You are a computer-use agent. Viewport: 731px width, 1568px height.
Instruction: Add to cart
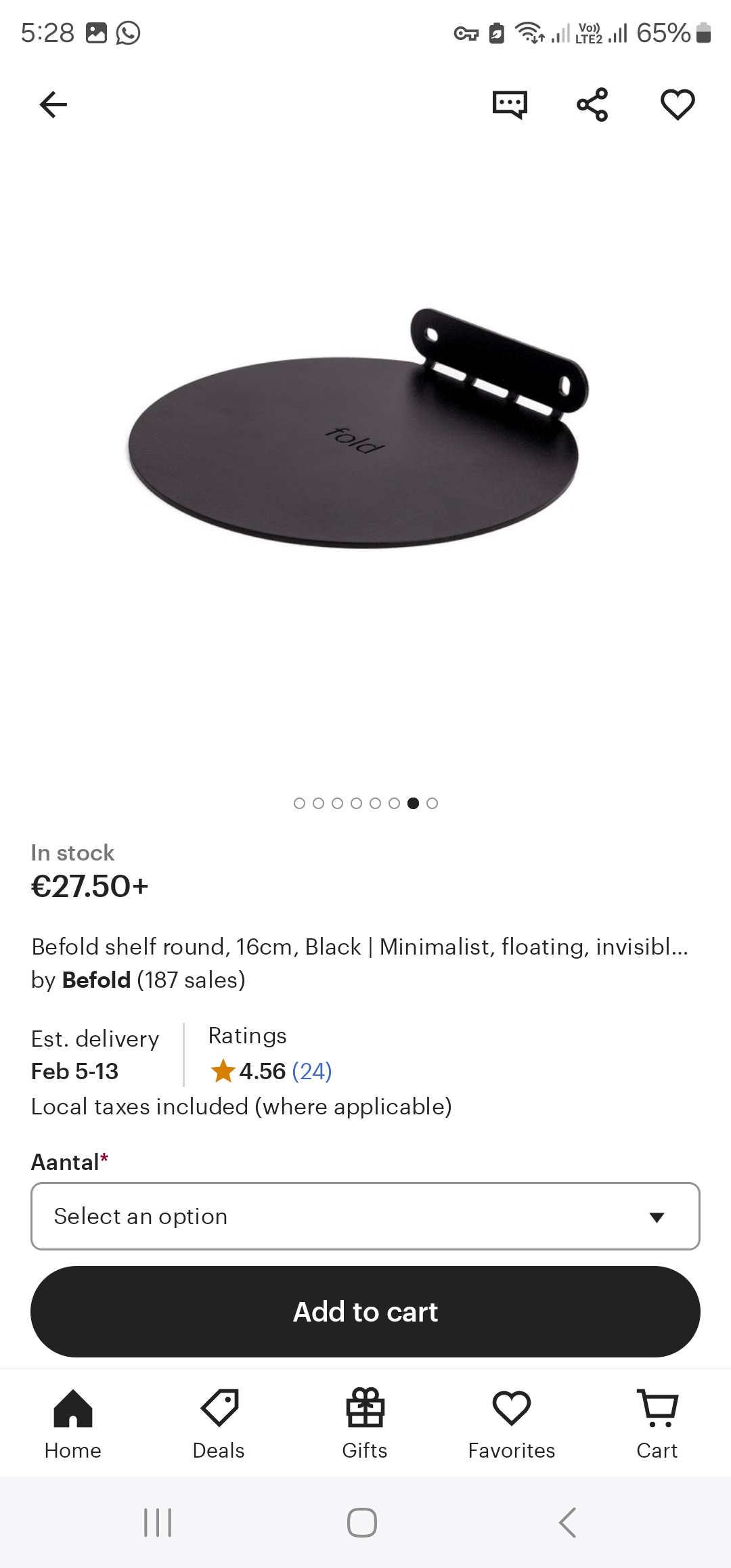click(365, 1311)
